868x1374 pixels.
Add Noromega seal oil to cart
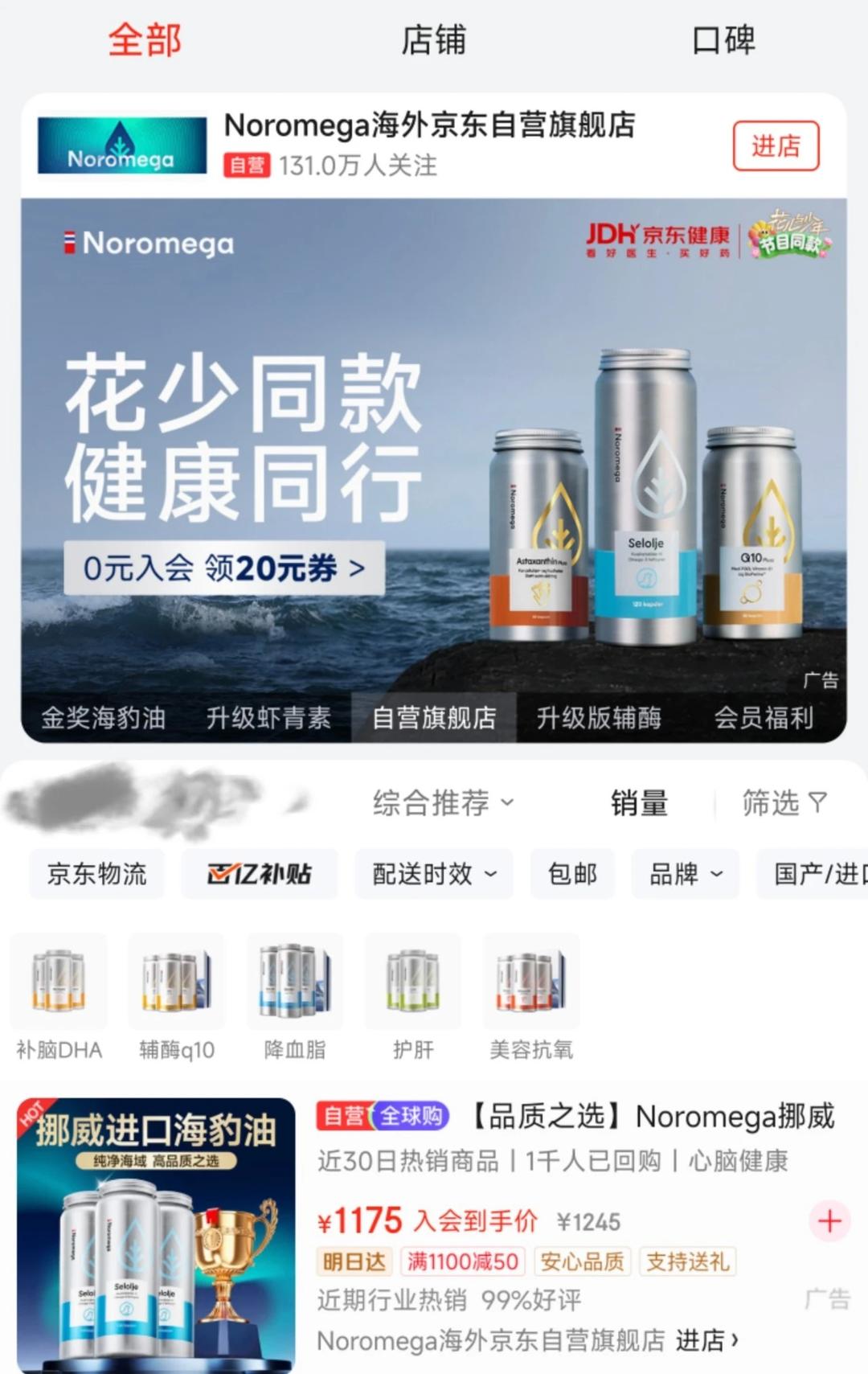pos(829,1221)
